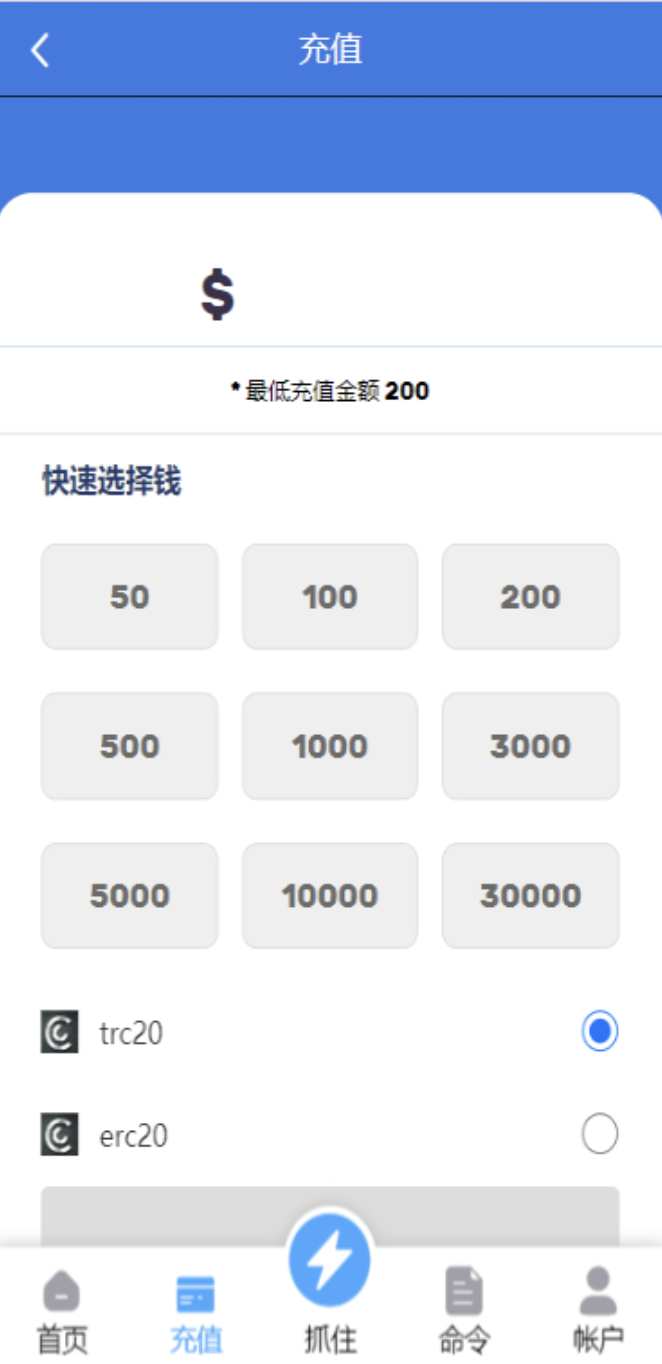The width and height of the screenshot is (662, 1364).
Task: Go to the 帐户 account tab
Action: click(x=598, y=1310)
